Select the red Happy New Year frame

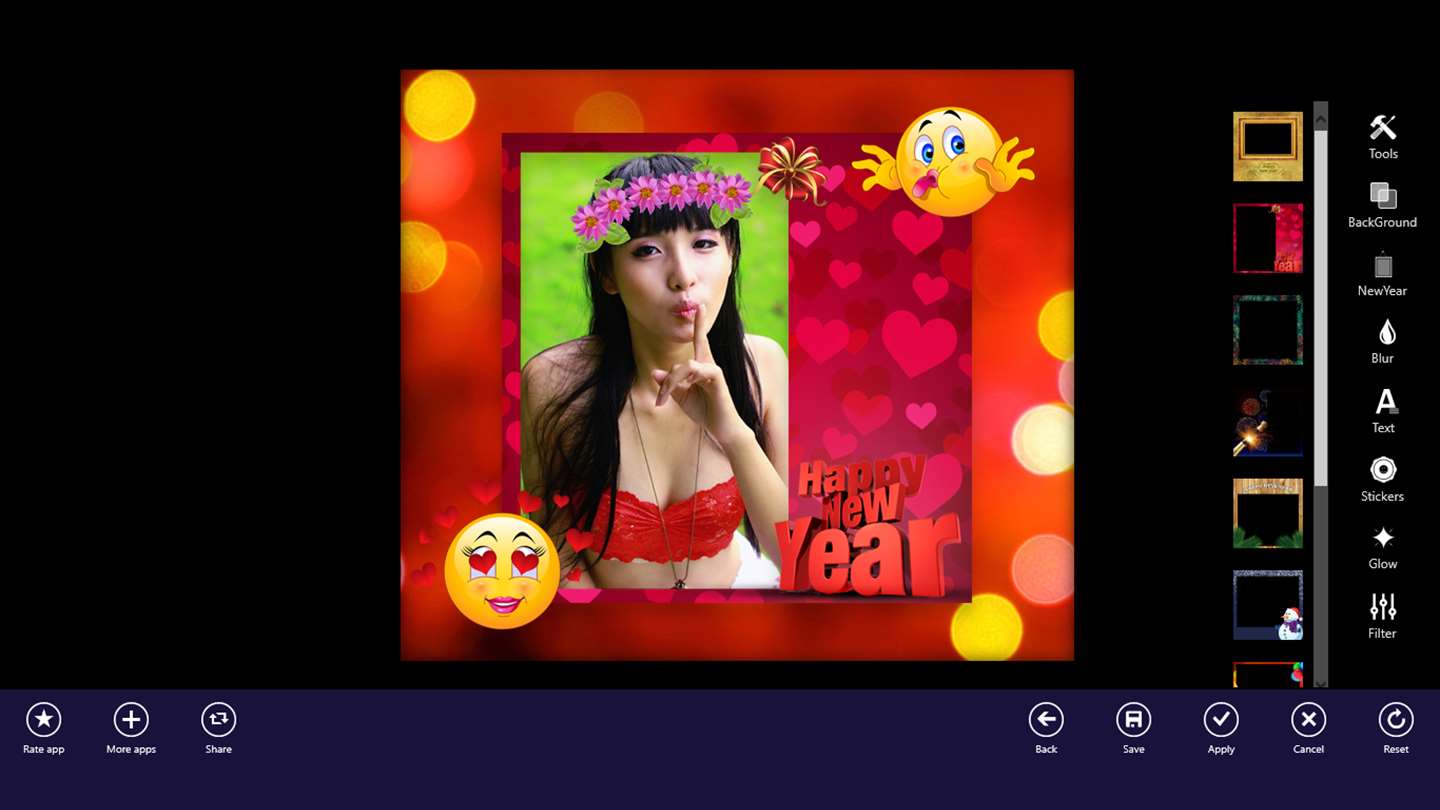pos(1268,238)
